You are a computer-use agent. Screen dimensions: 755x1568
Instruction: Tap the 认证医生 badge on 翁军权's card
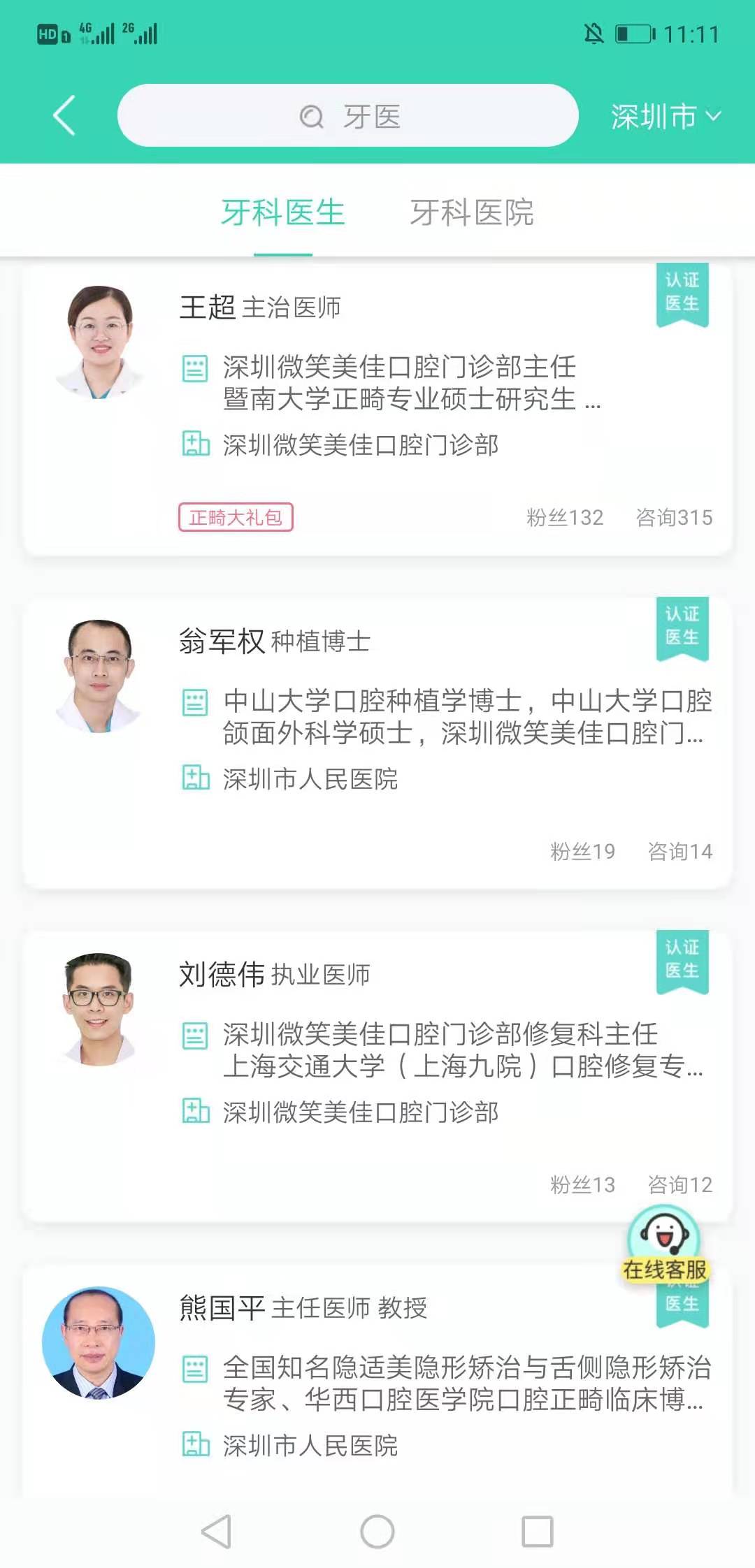pos(683,629)
